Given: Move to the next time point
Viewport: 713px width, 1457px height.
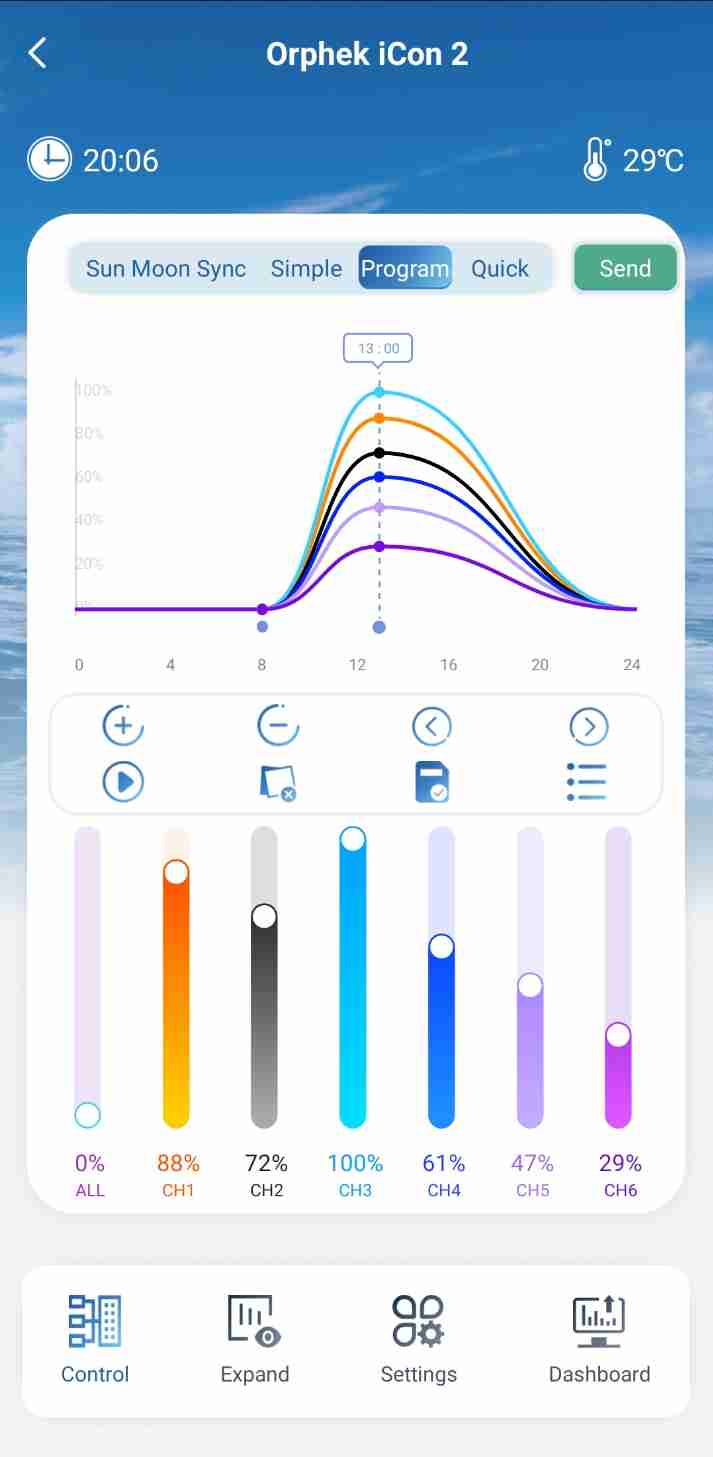Looking at the screenshot, I should 588,726.
